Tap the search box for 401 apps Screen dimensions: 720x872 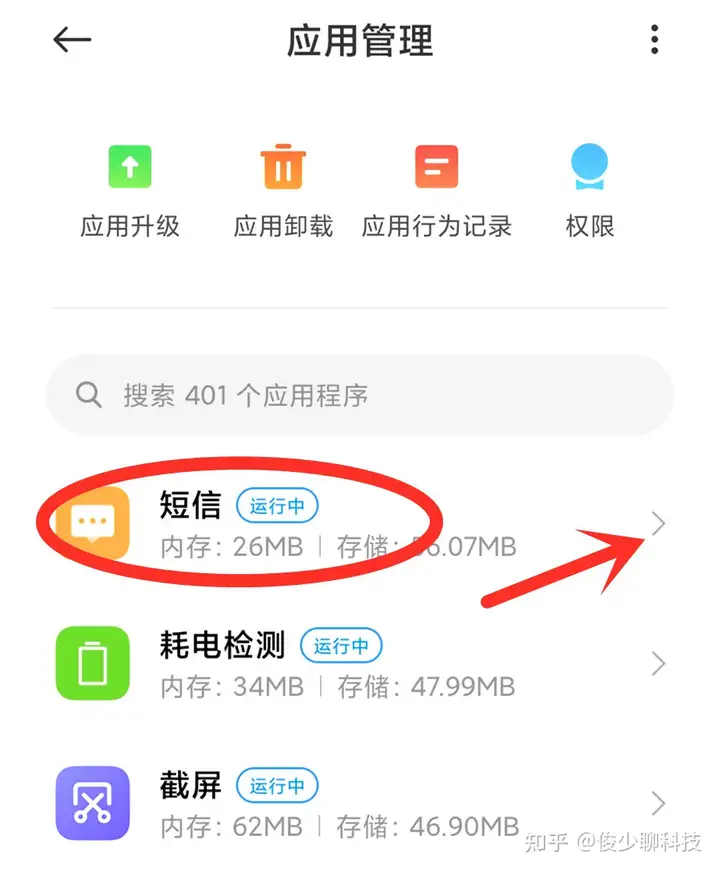tap(360, 395)
